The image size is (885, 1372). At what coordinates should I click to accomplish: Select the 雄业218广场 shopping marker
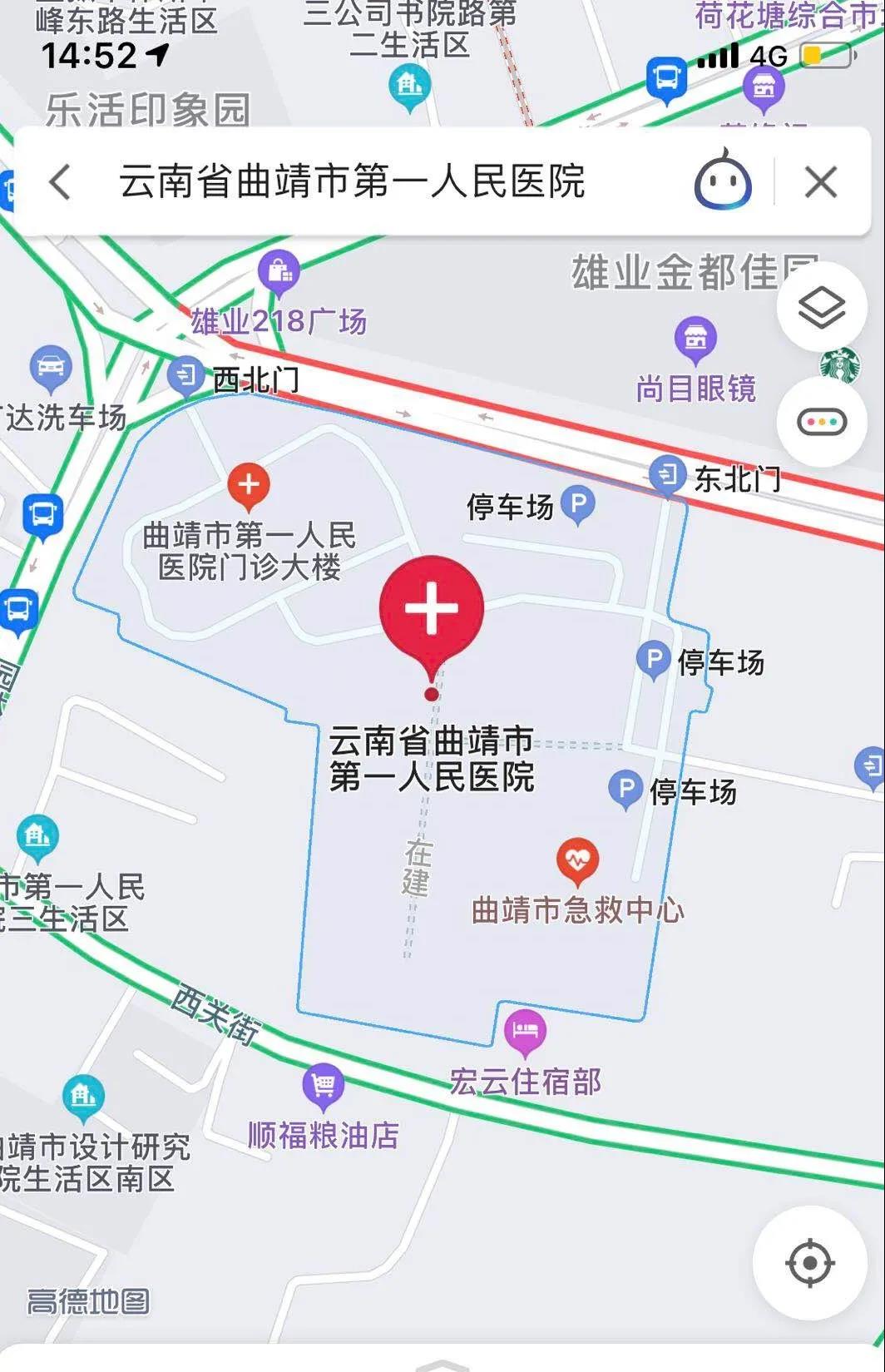[x=279, y=271]
